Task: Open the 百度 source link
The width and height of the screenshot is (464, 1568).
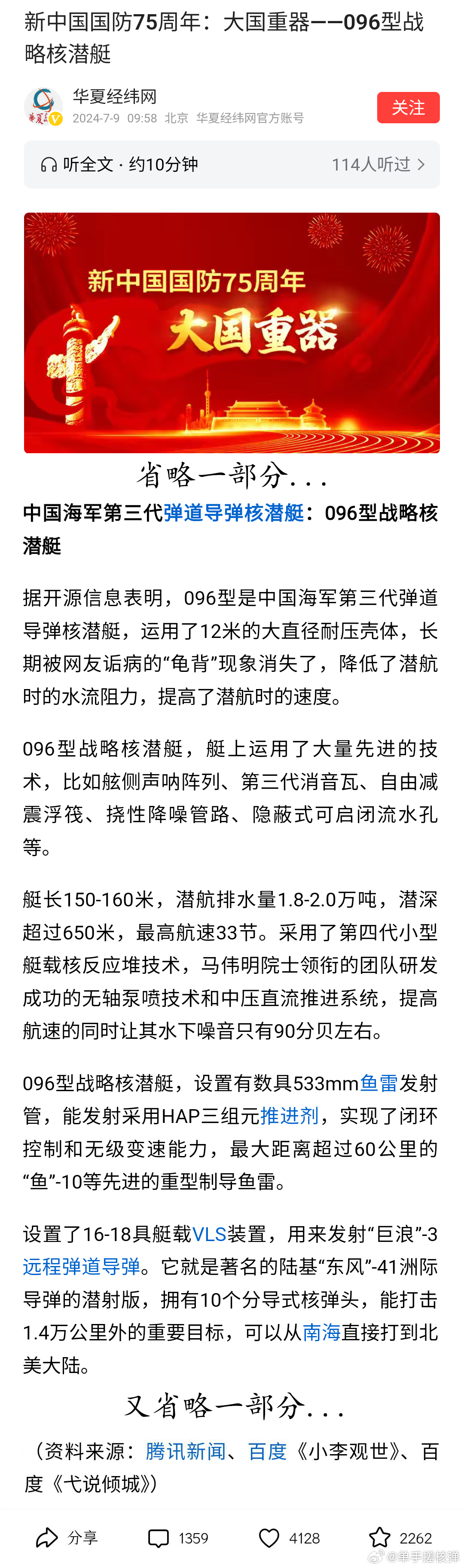Action: [x=267, y=1451]
